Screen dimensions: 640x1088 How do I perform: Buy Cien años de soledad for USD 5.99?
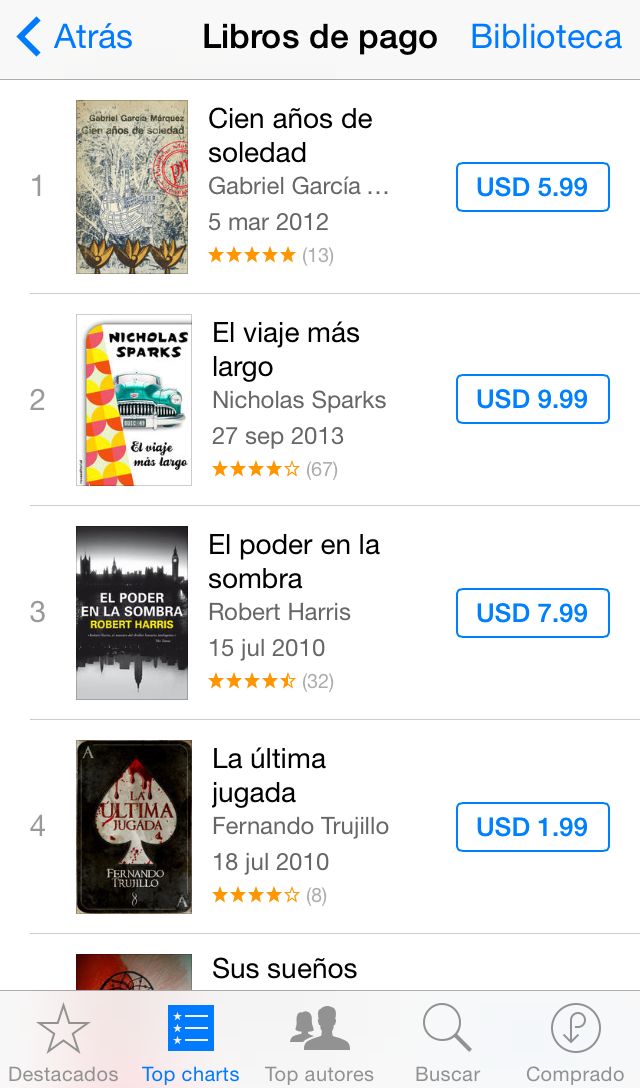[x=532, y=187]
